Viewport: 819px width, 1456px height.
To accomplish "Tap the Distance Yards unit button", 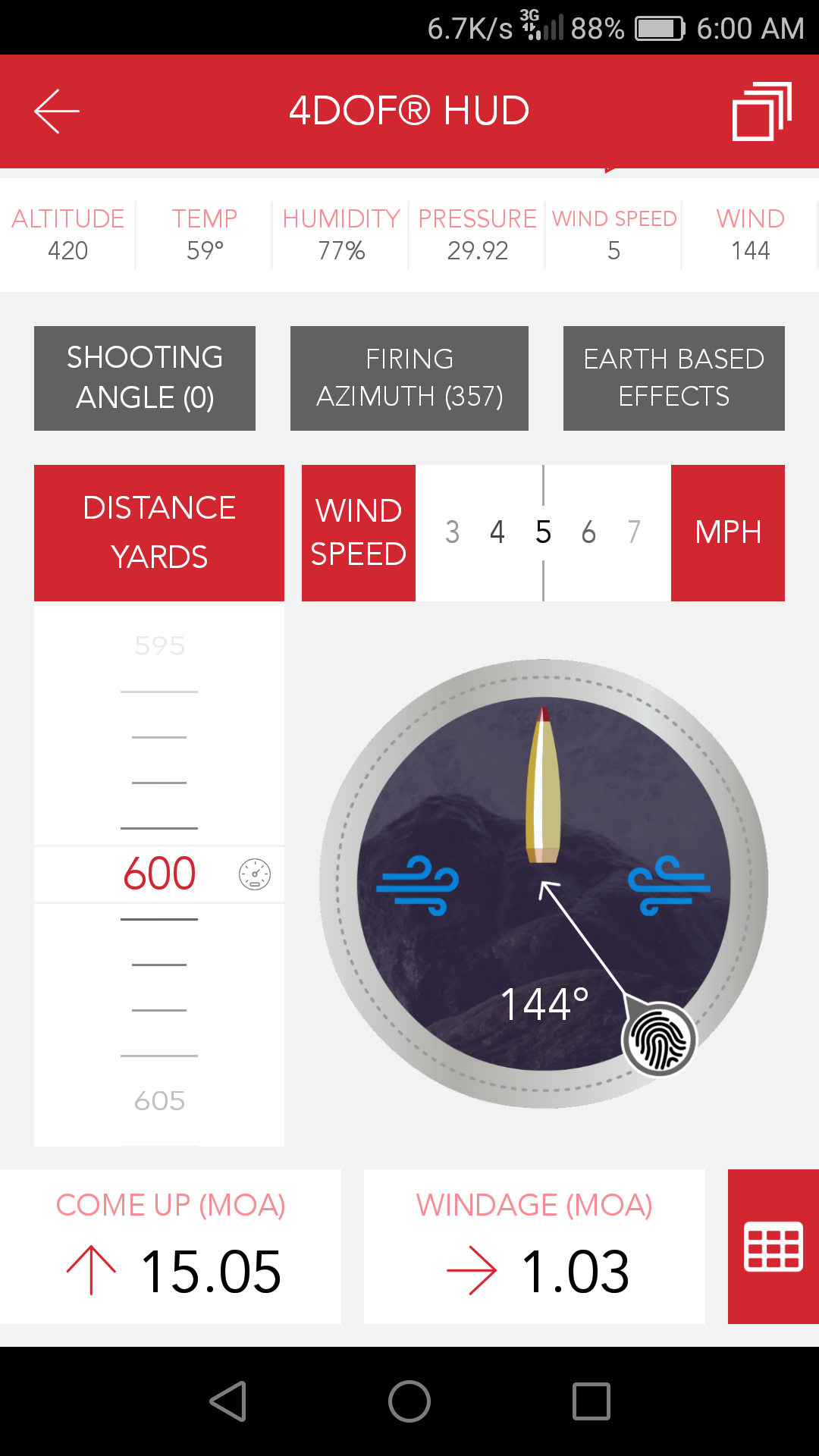I will [159, 532].
